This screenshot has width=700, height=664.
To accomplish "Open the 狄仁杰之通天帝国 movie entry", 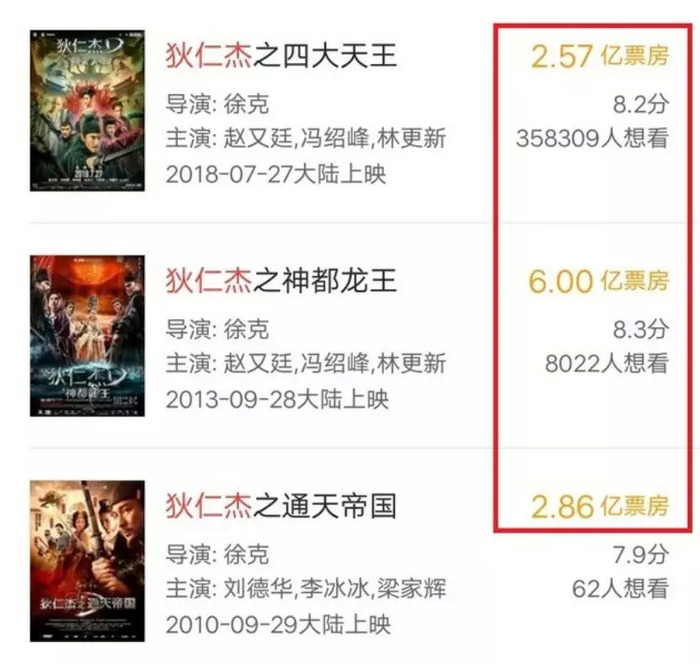I will point(281,506).
